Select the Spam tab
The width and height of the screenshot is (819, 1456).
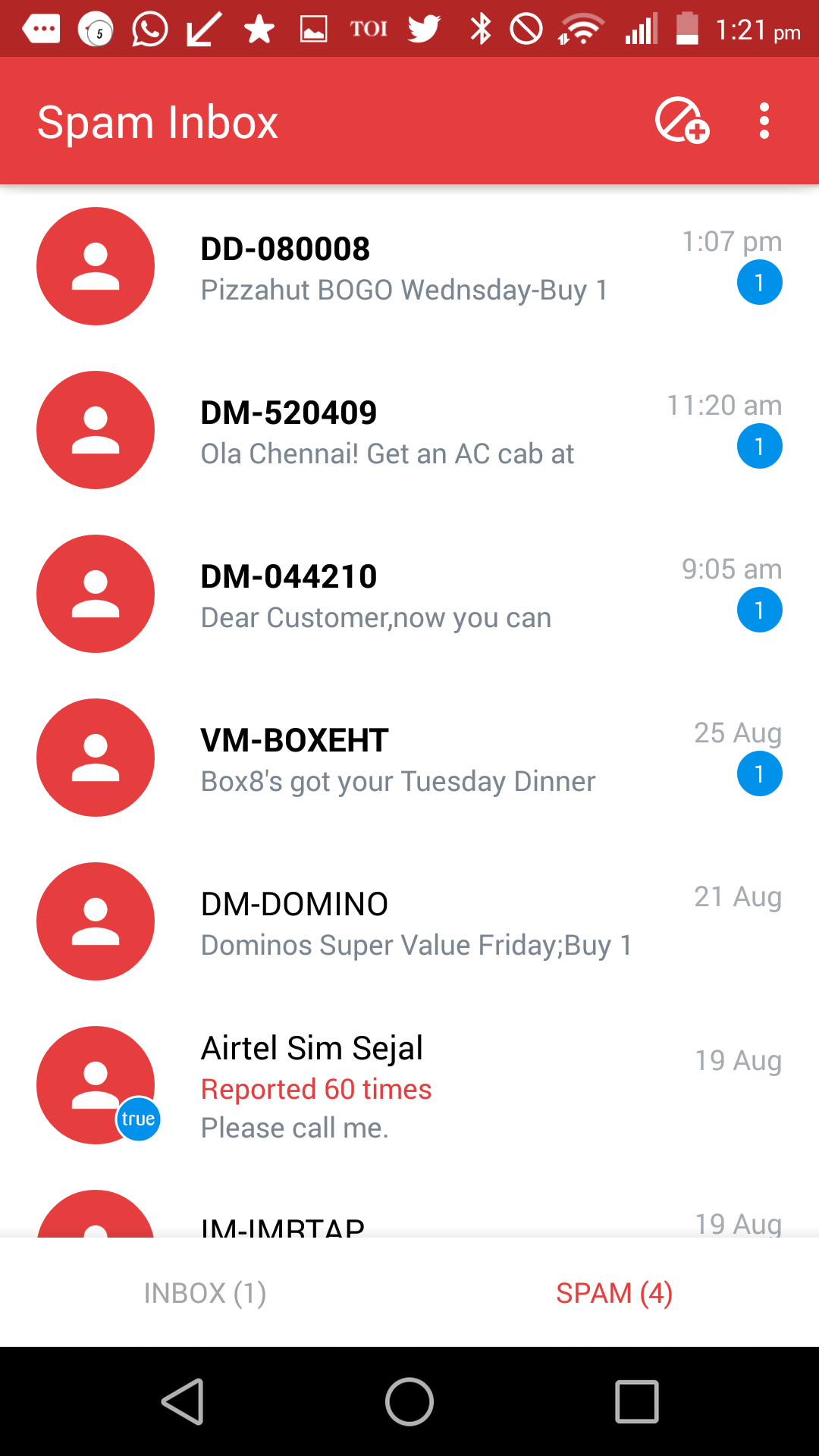click(x=614, y=1293)
